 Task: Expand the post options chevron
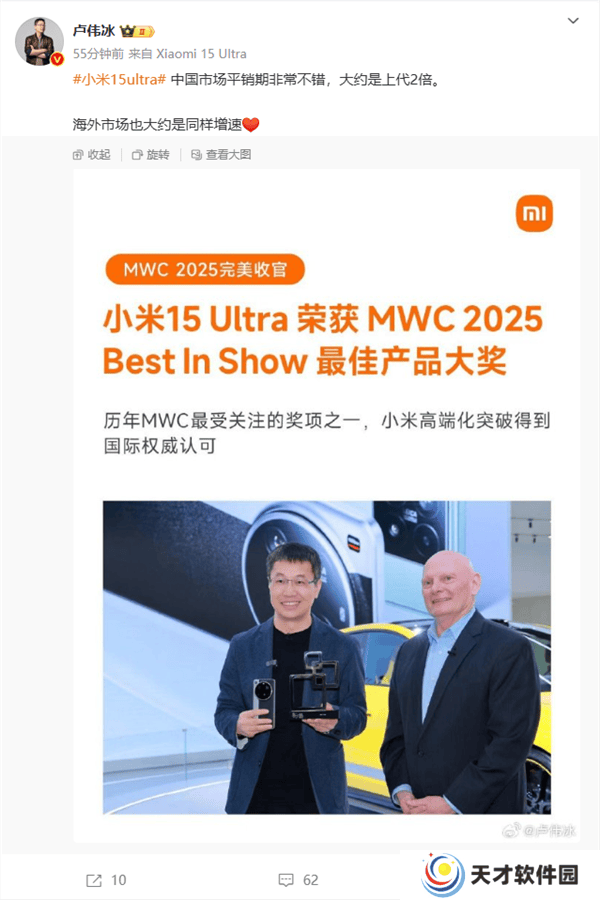(x=572, y=20)
